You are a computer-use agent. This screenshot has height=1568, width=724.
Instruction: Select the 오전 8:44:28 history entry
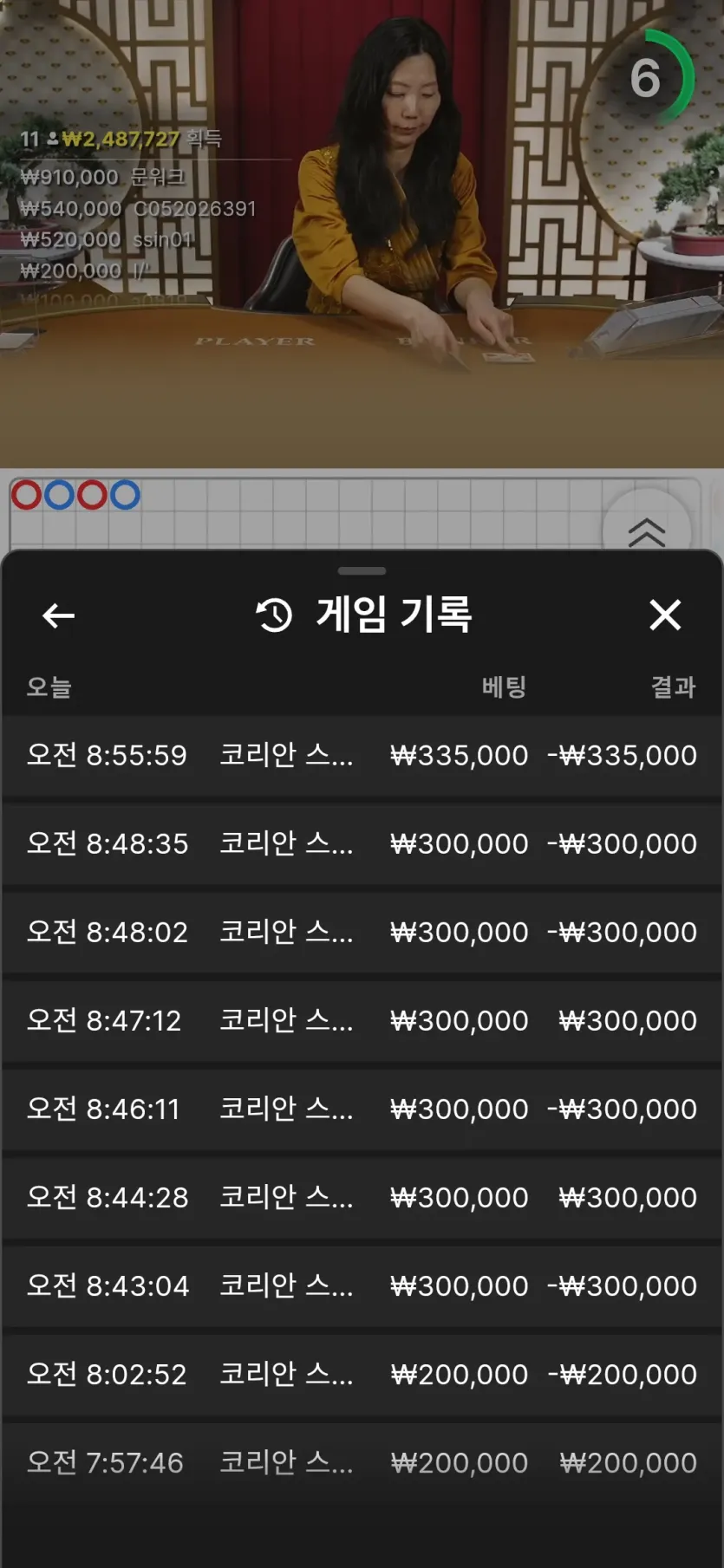click(362, 1197)
